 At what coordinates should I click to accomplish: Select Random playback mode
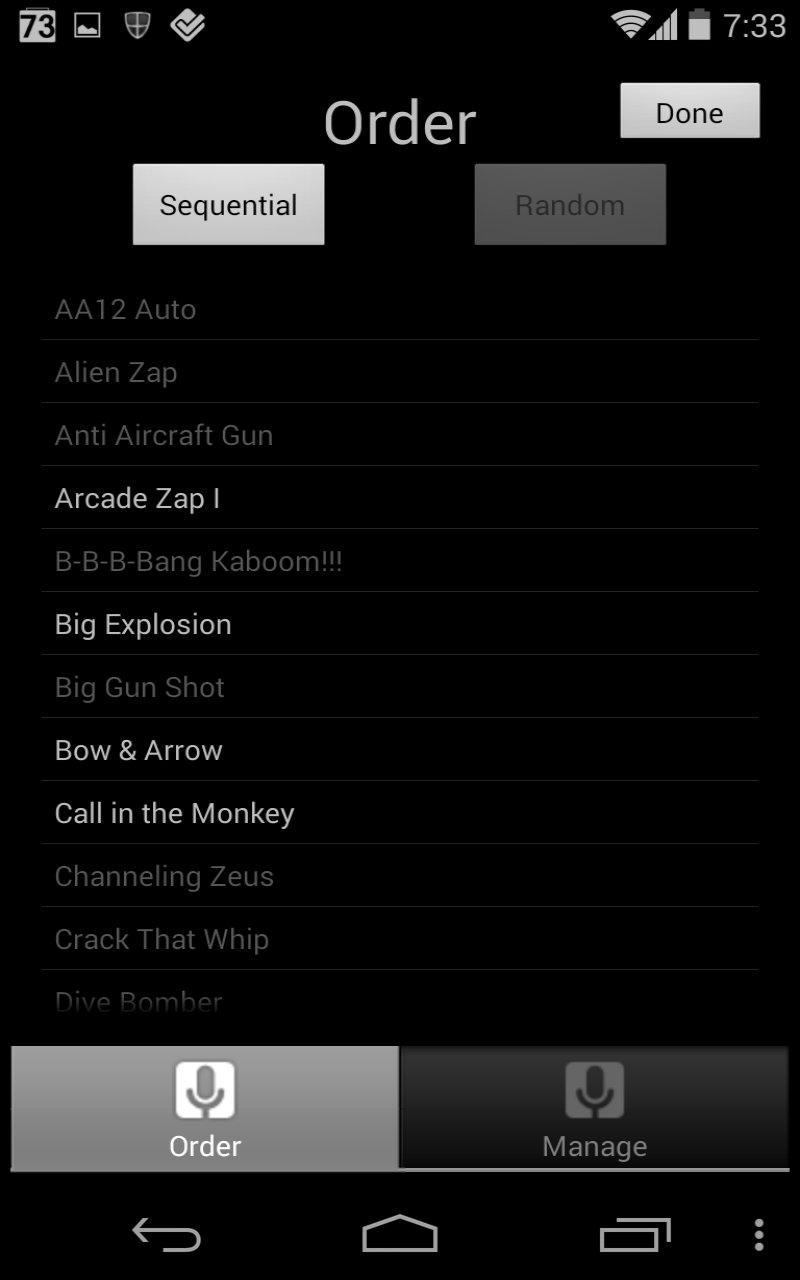(x=570, y=204)
